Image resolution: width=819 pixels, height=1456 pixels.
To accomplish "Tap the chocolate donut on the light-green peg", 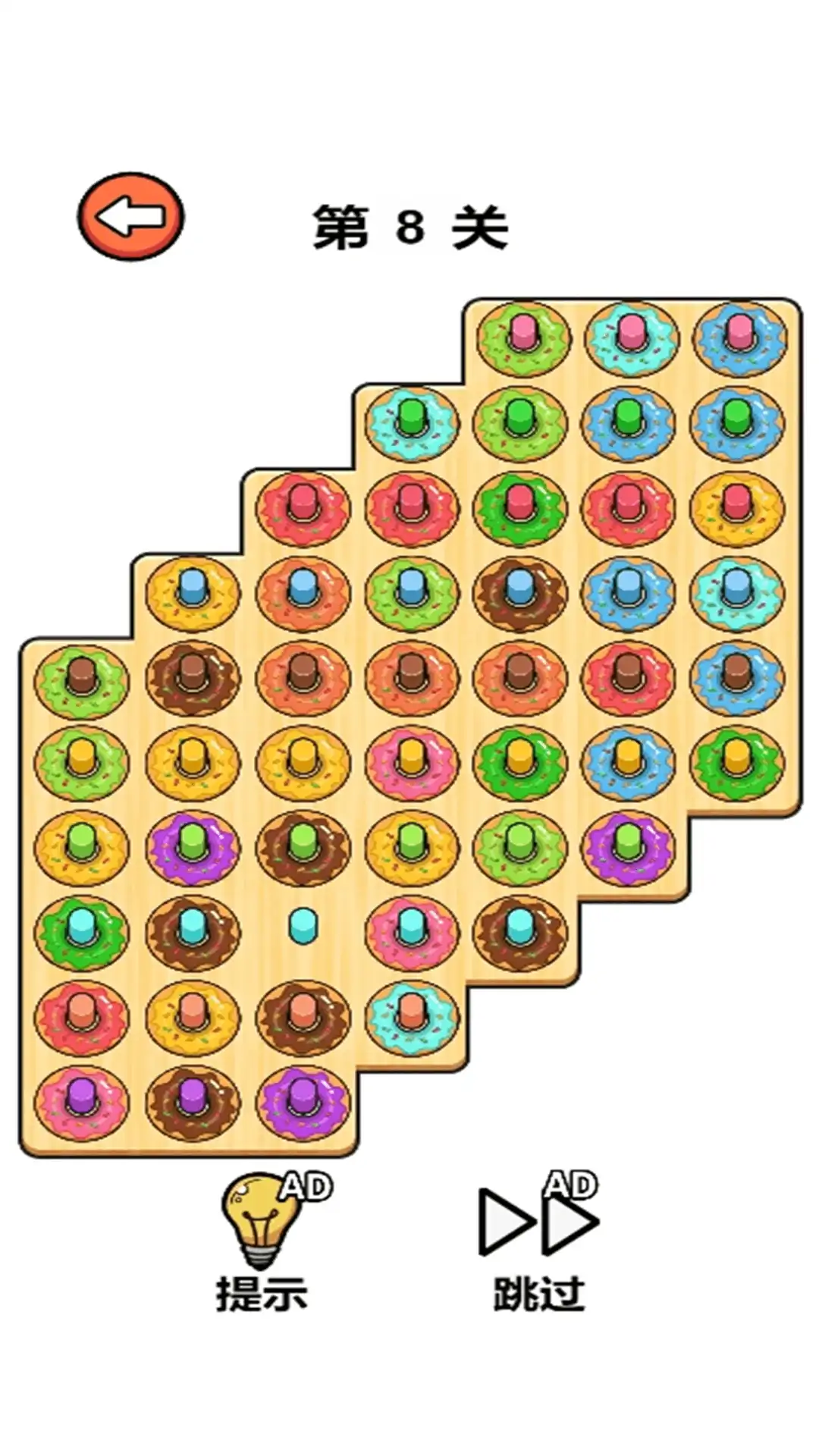I will 303,848.
